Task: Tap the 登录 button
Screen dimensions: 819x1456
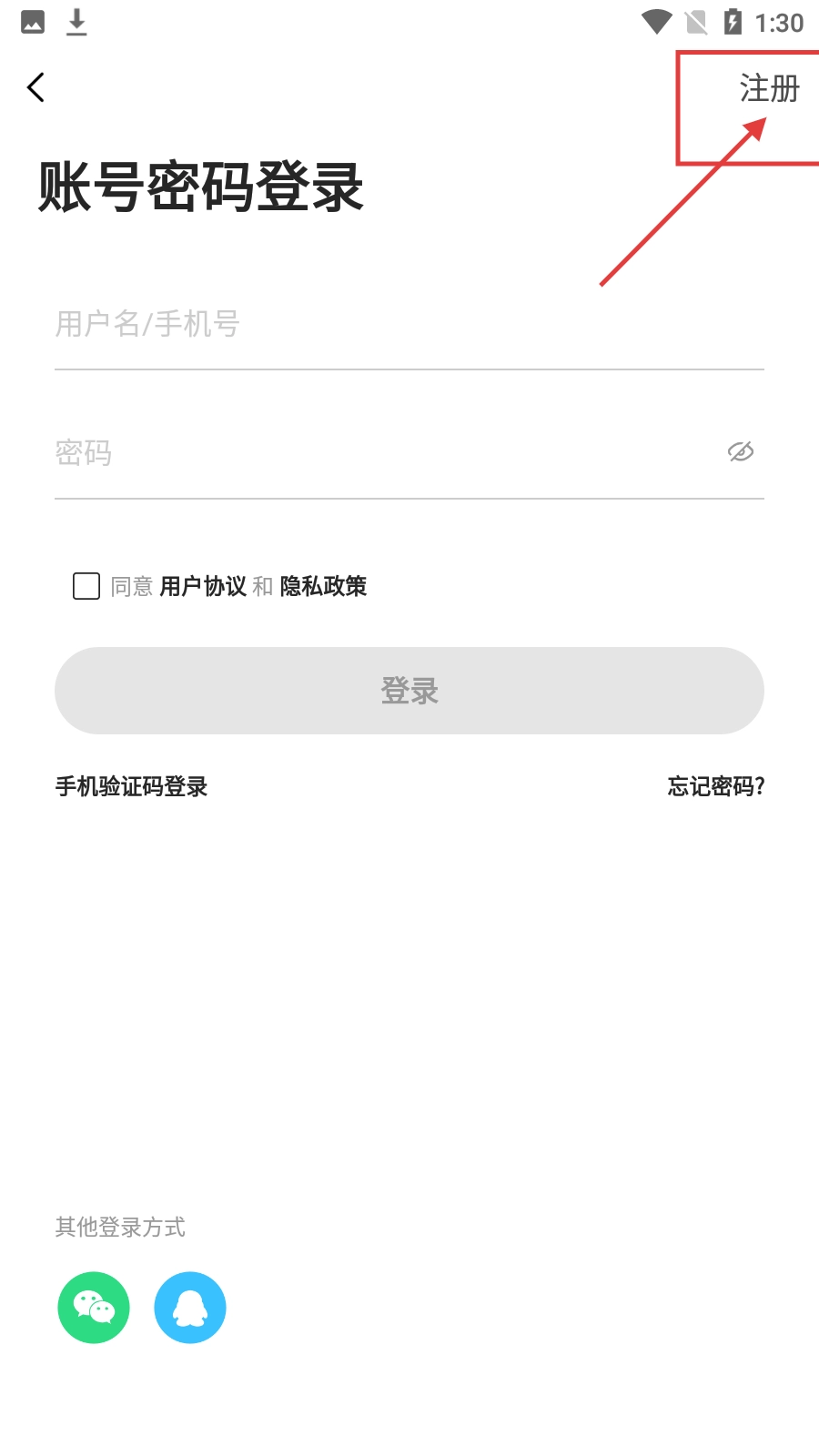Action: [409, 691]
